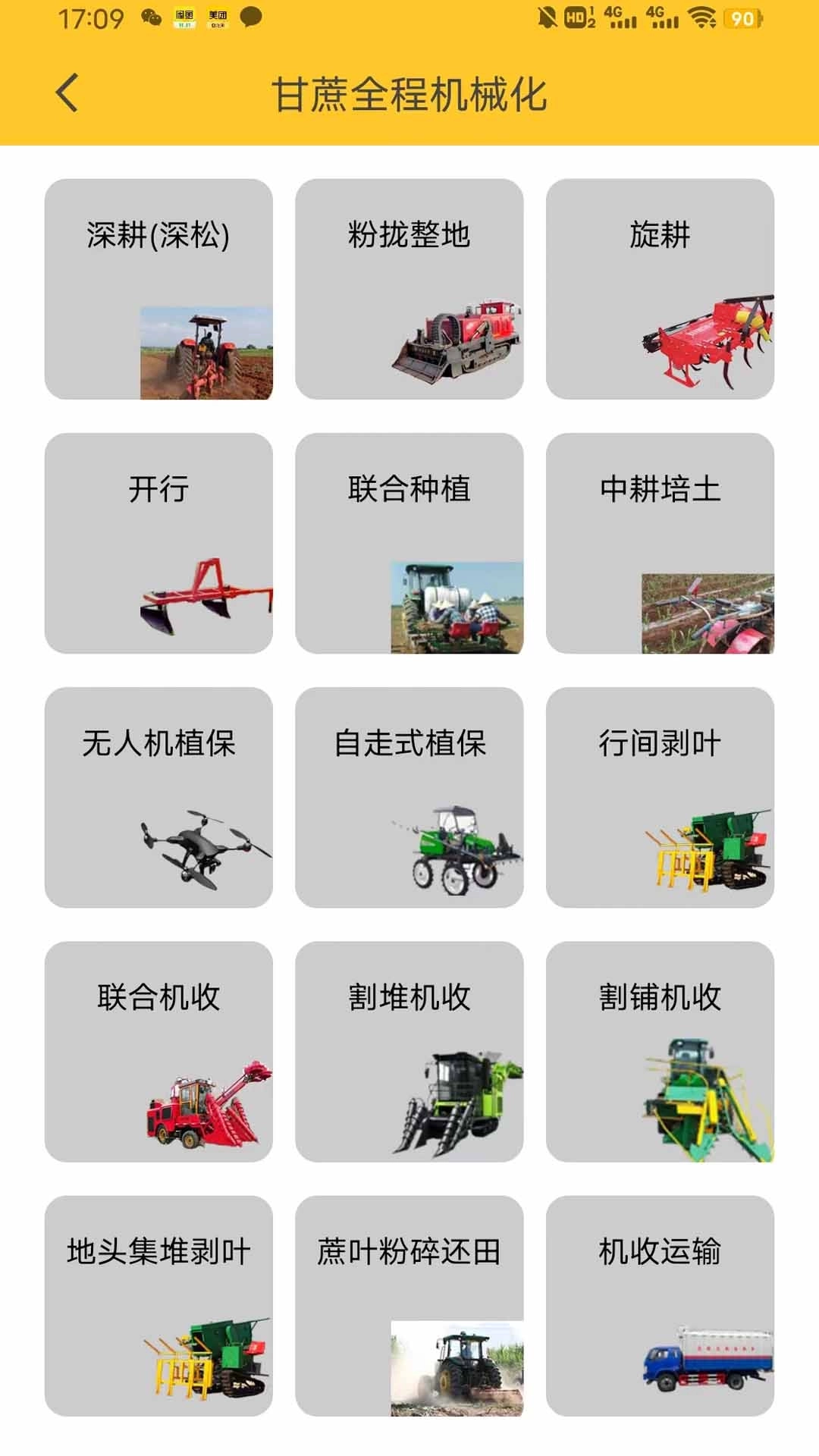The height and width of the screenshot is (1456, 819).
Task: Open the 旋耕 card
Action: coord(661,287)
